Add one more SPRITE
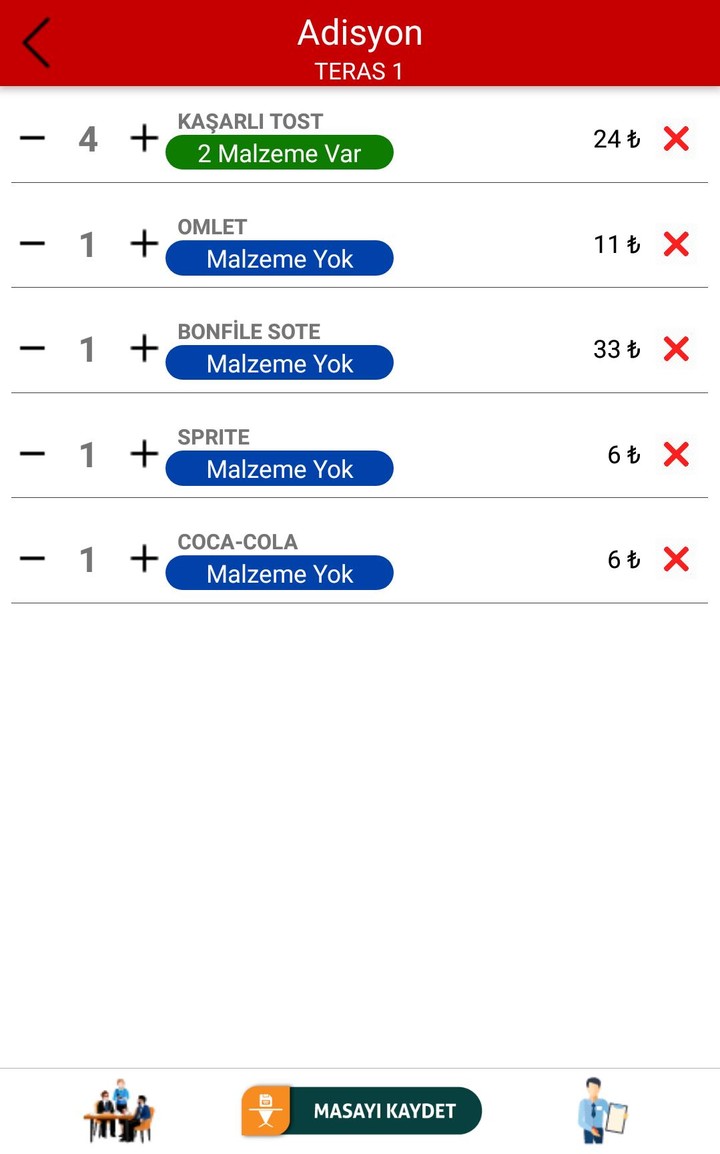 click(144, 453)
